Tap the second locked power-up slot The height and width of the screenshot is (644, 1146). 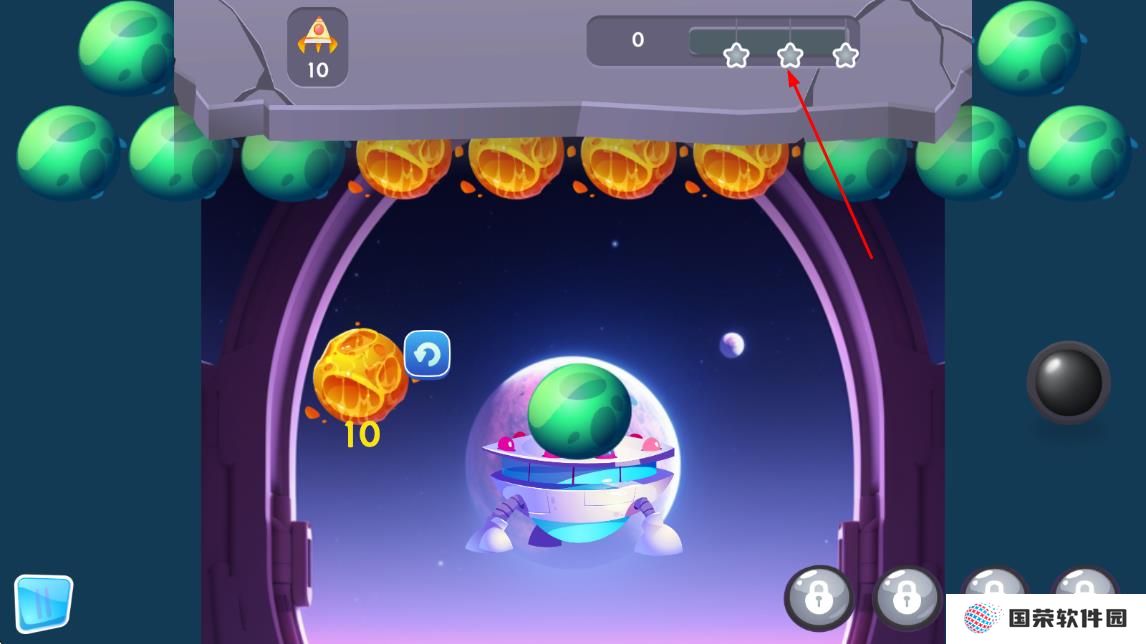[907, 598]
